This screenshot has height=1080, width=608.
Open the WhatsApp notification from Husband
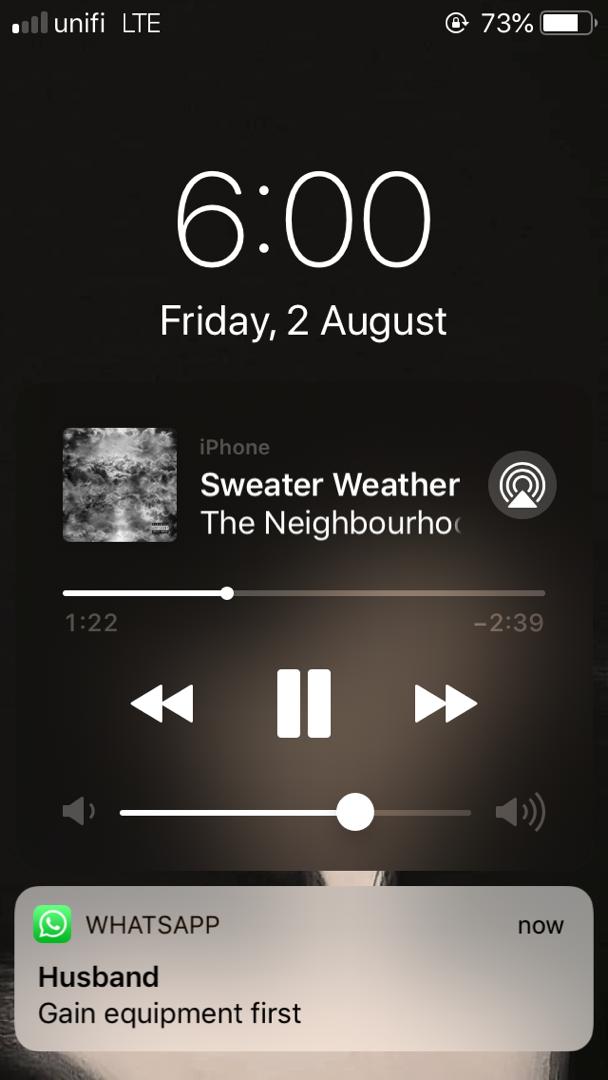click(304, 968)
